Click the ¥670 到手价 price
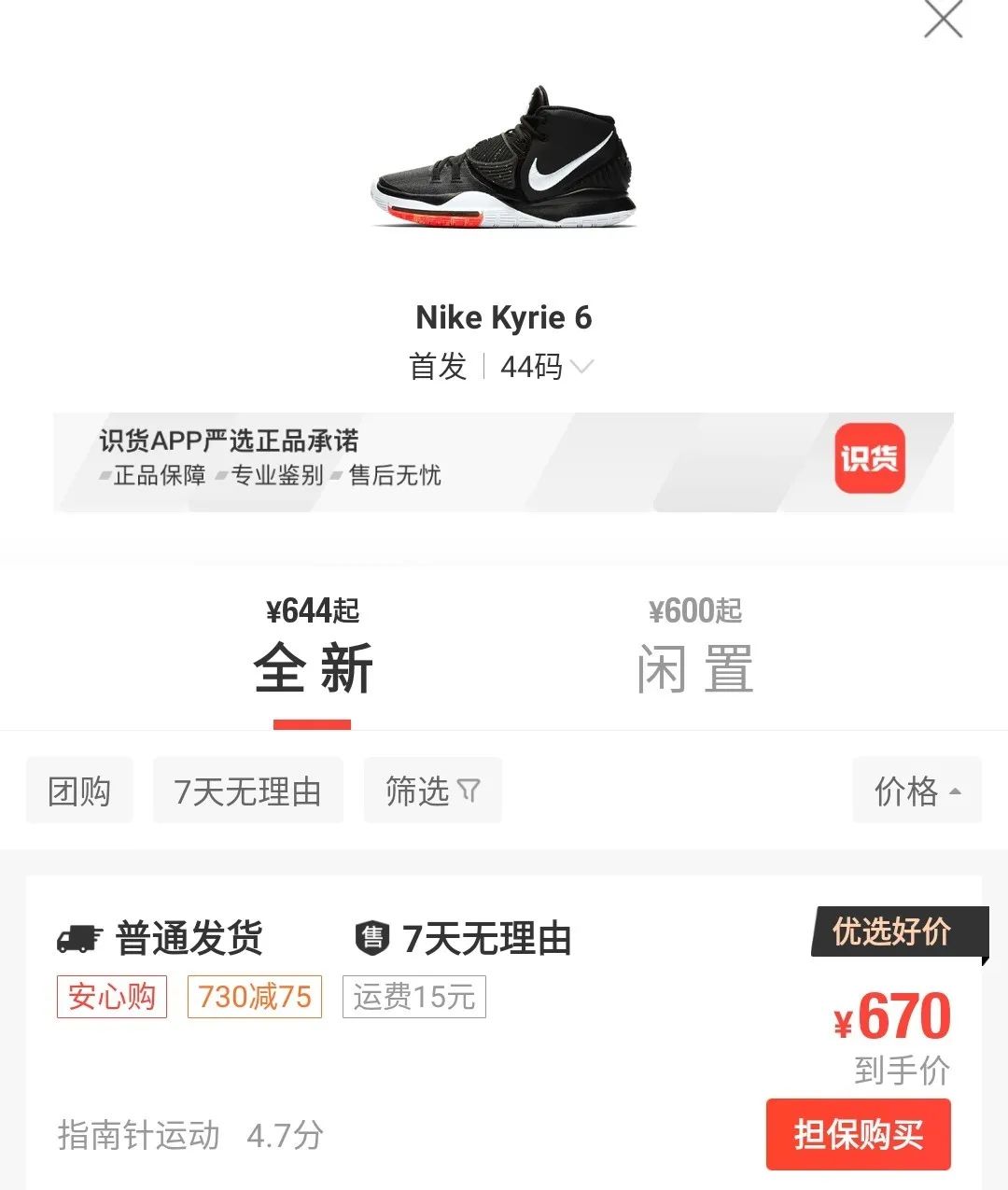This screenshot has height=1190, width=1008. (893, 1017)
